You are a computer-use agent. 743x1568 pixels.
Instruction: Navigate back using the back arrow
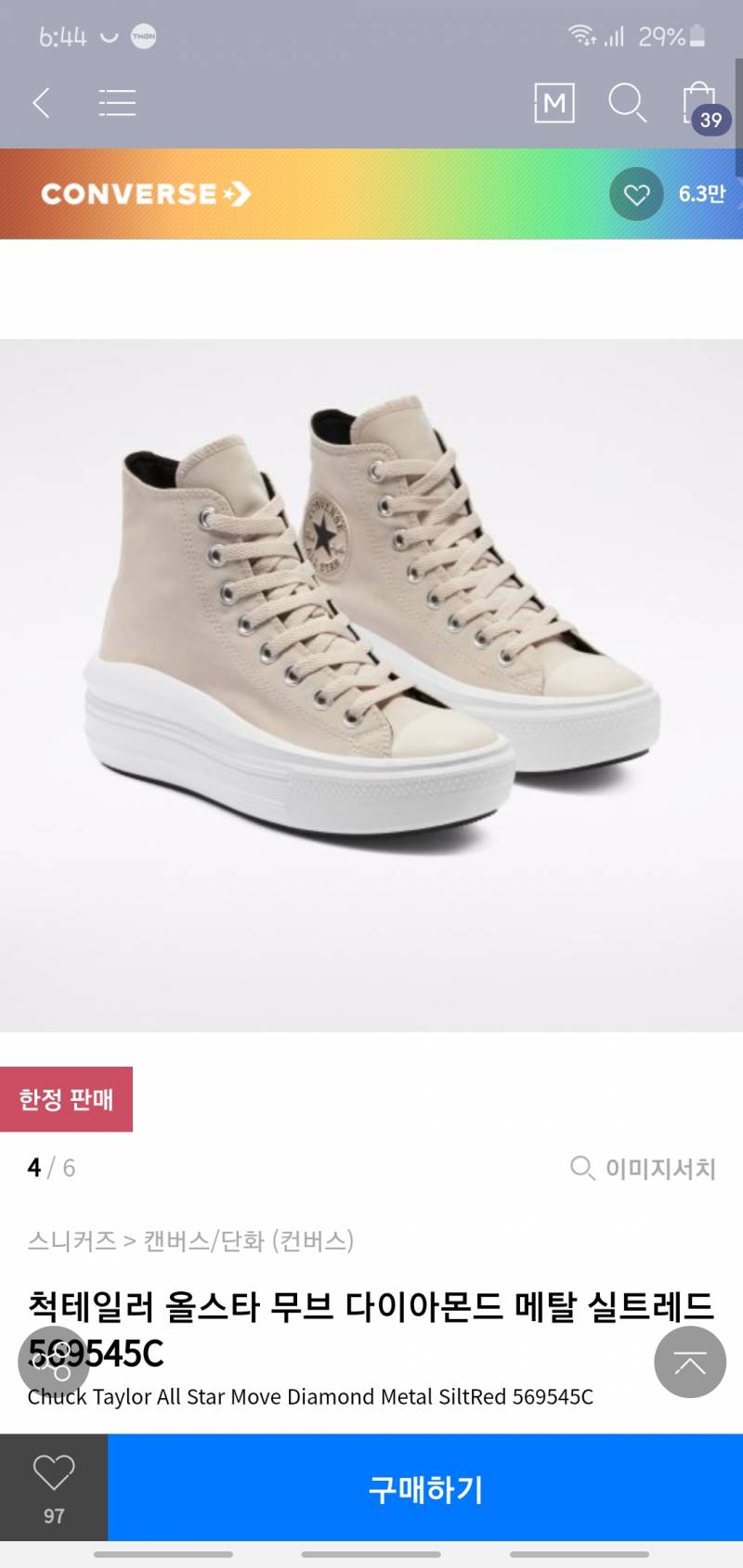[x=41, y=103]
